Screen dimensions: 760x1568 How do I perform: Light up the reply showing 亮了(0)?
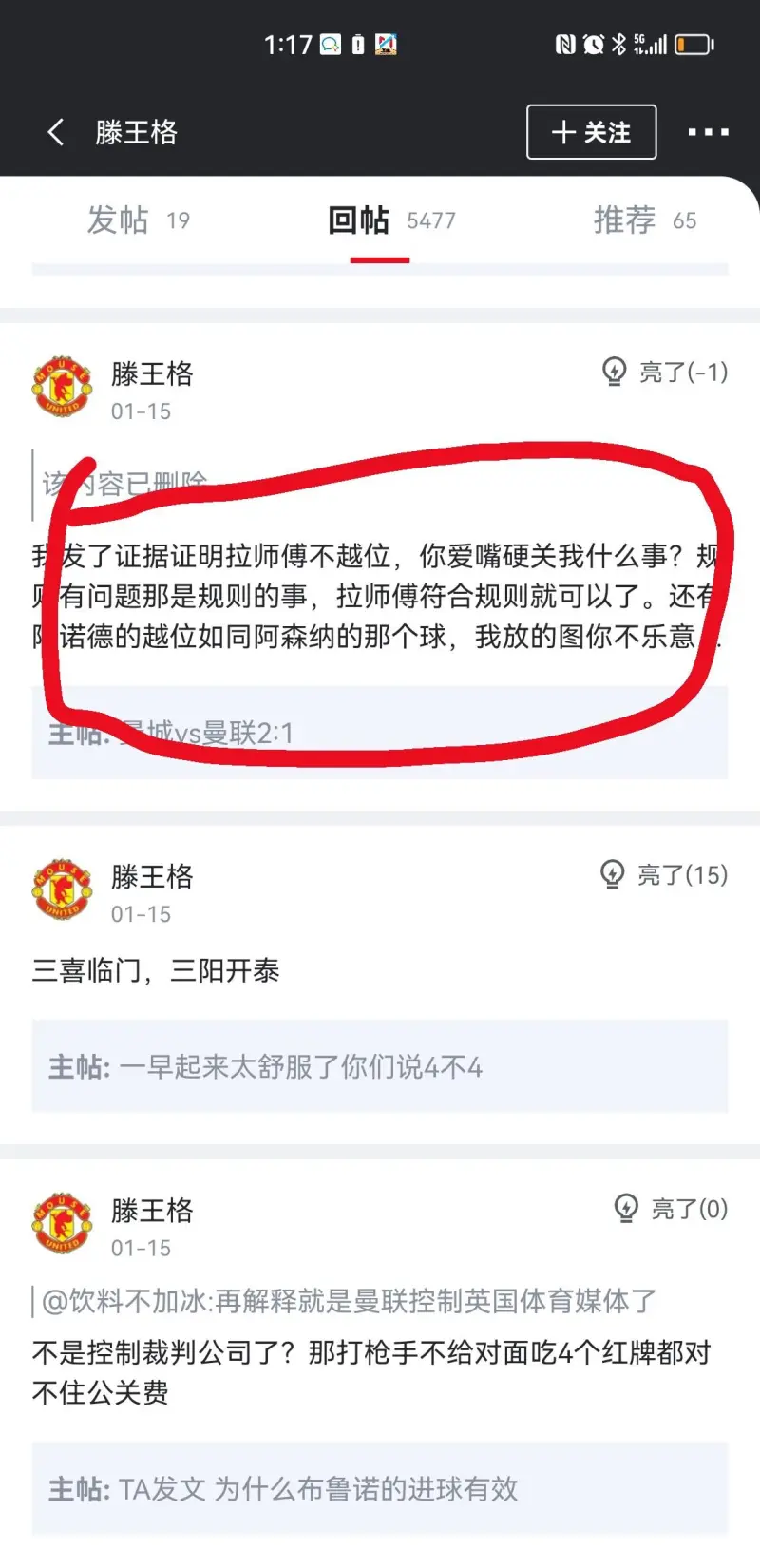(671, 1209)
